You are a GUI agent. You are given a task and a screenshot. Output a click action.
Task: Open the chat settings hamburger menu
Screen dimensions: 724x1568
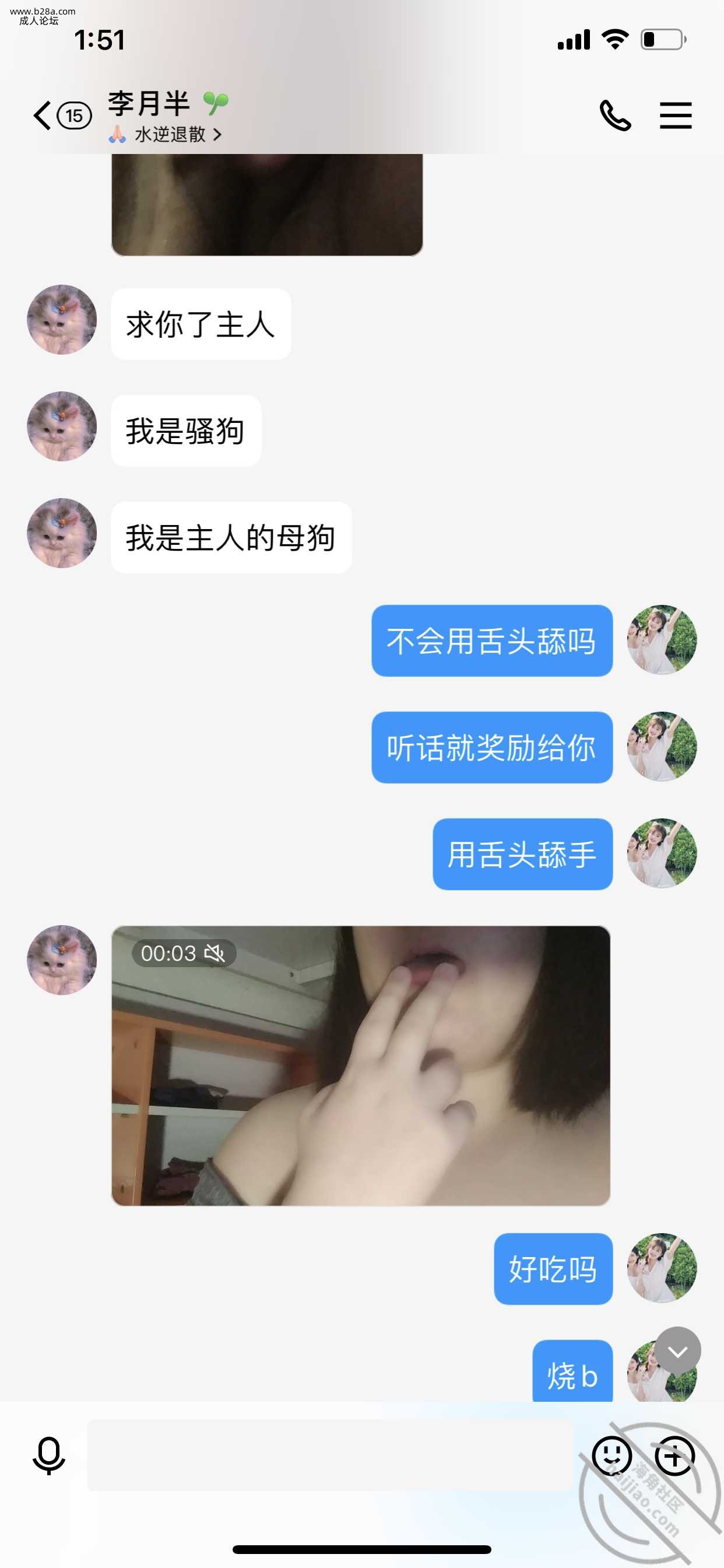click(676, 116)
